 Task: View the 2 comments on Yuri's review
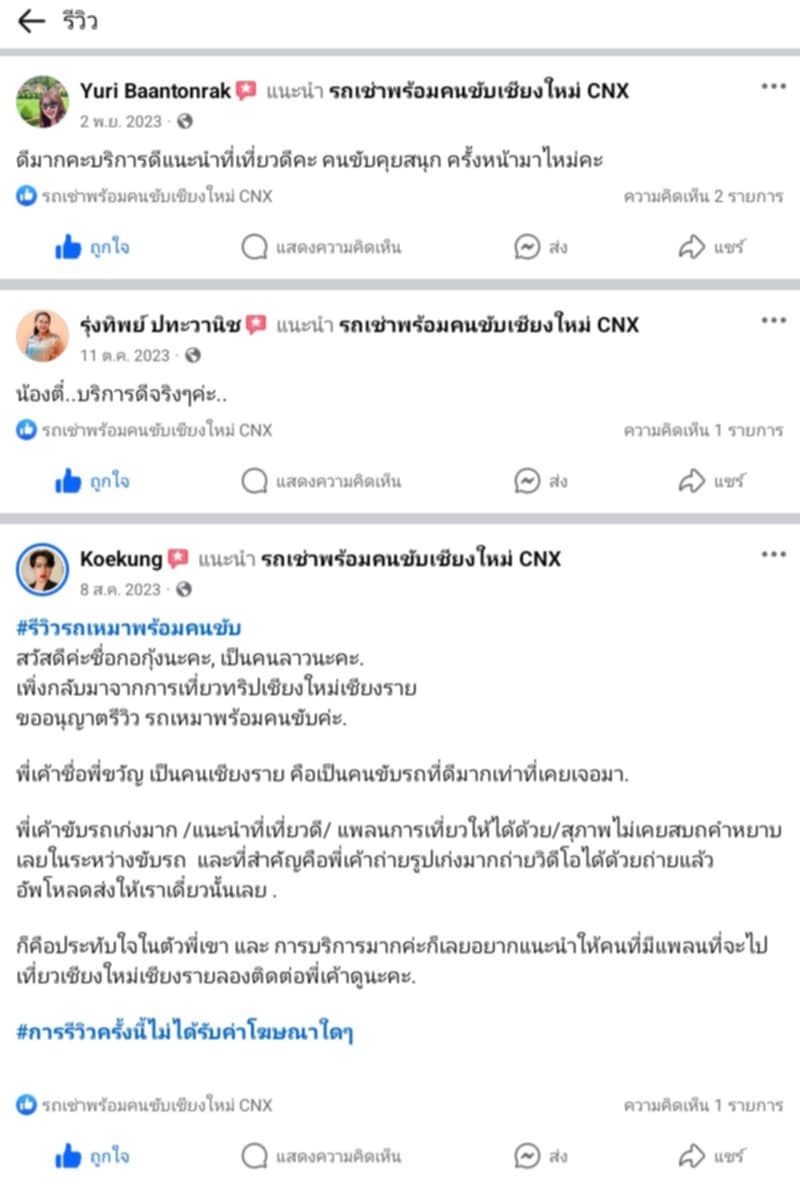click(703, 196)
